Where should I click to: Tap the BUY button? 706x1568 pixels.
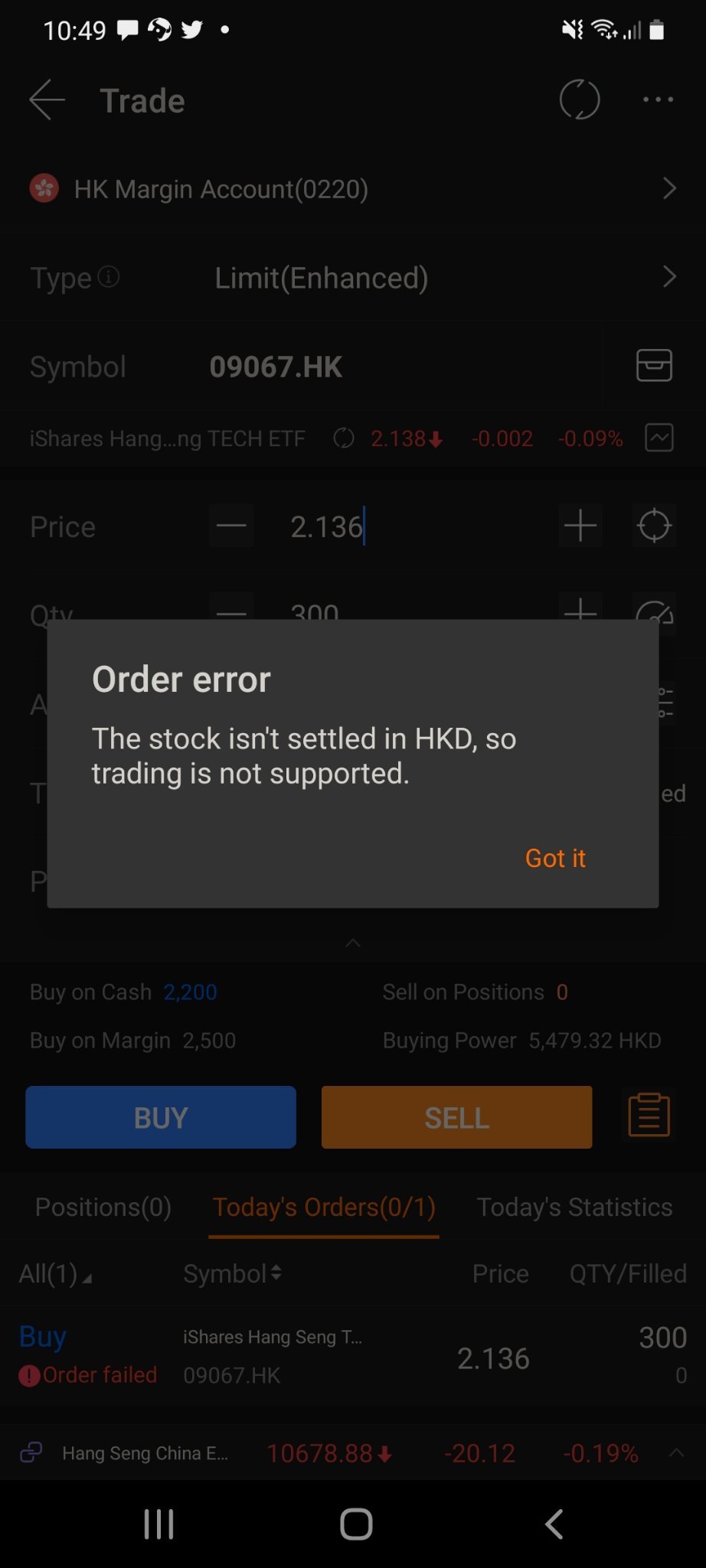point(161,1117)
